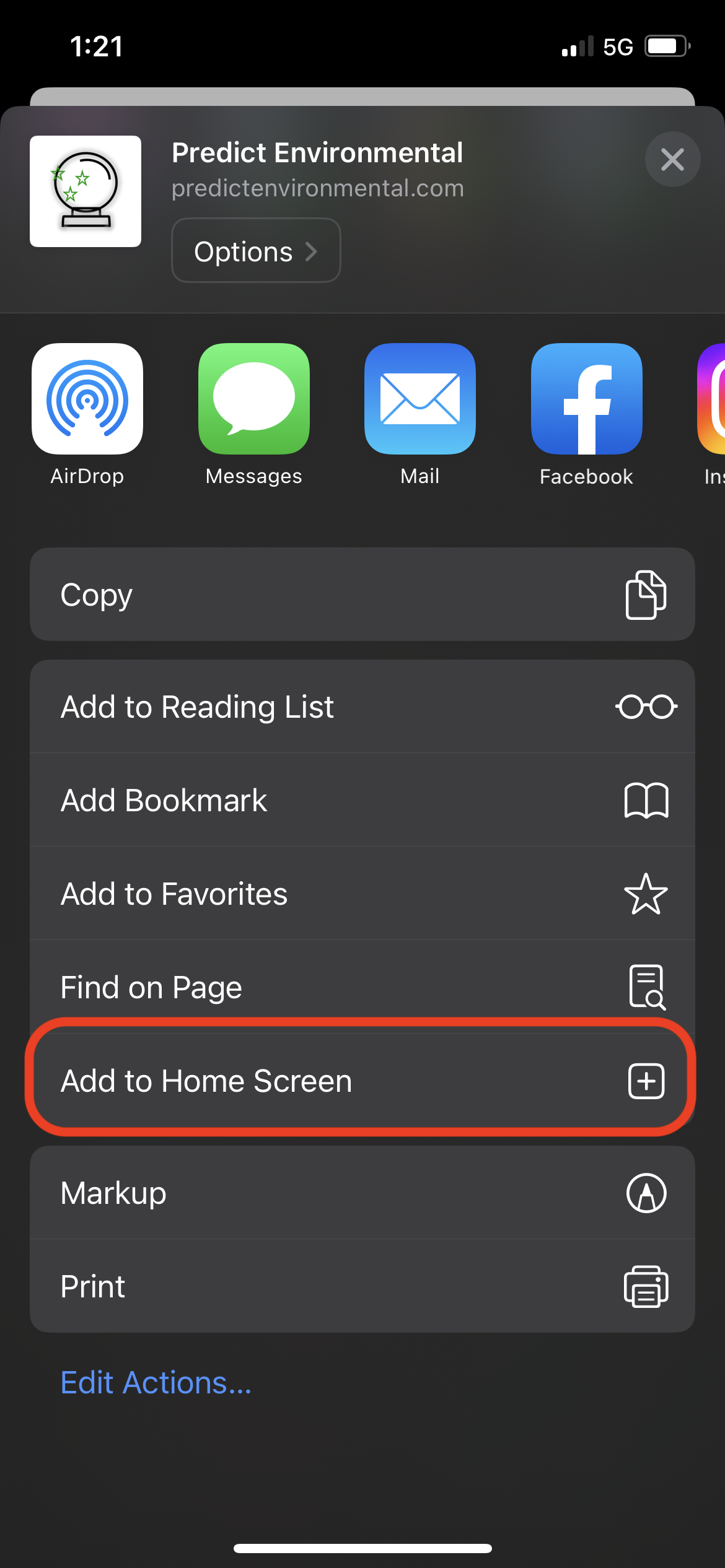Viewport: 725px width, 1568px height.
Task: Print the page
Action: point(362,1286)
